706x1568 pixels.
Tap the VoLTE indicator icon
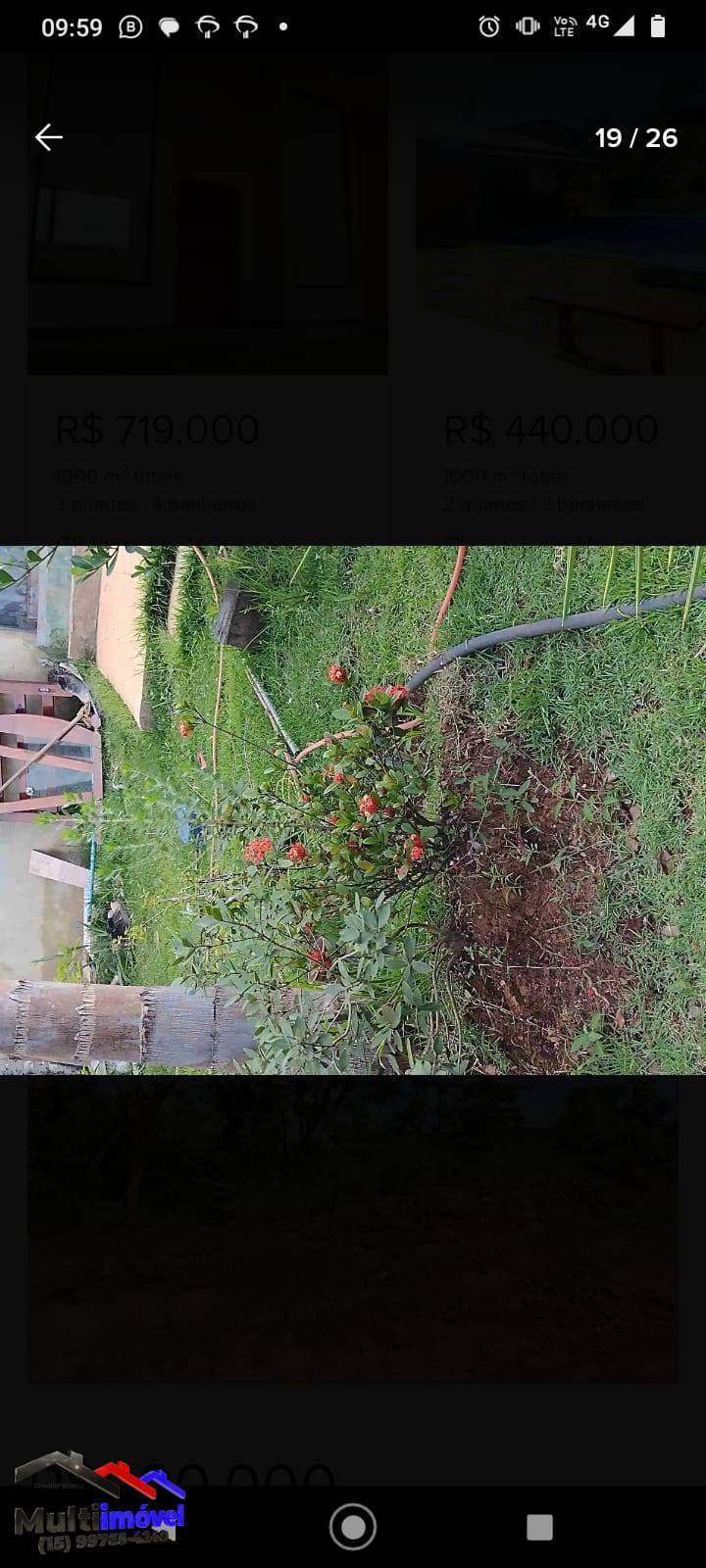click(x=565, y=26)
